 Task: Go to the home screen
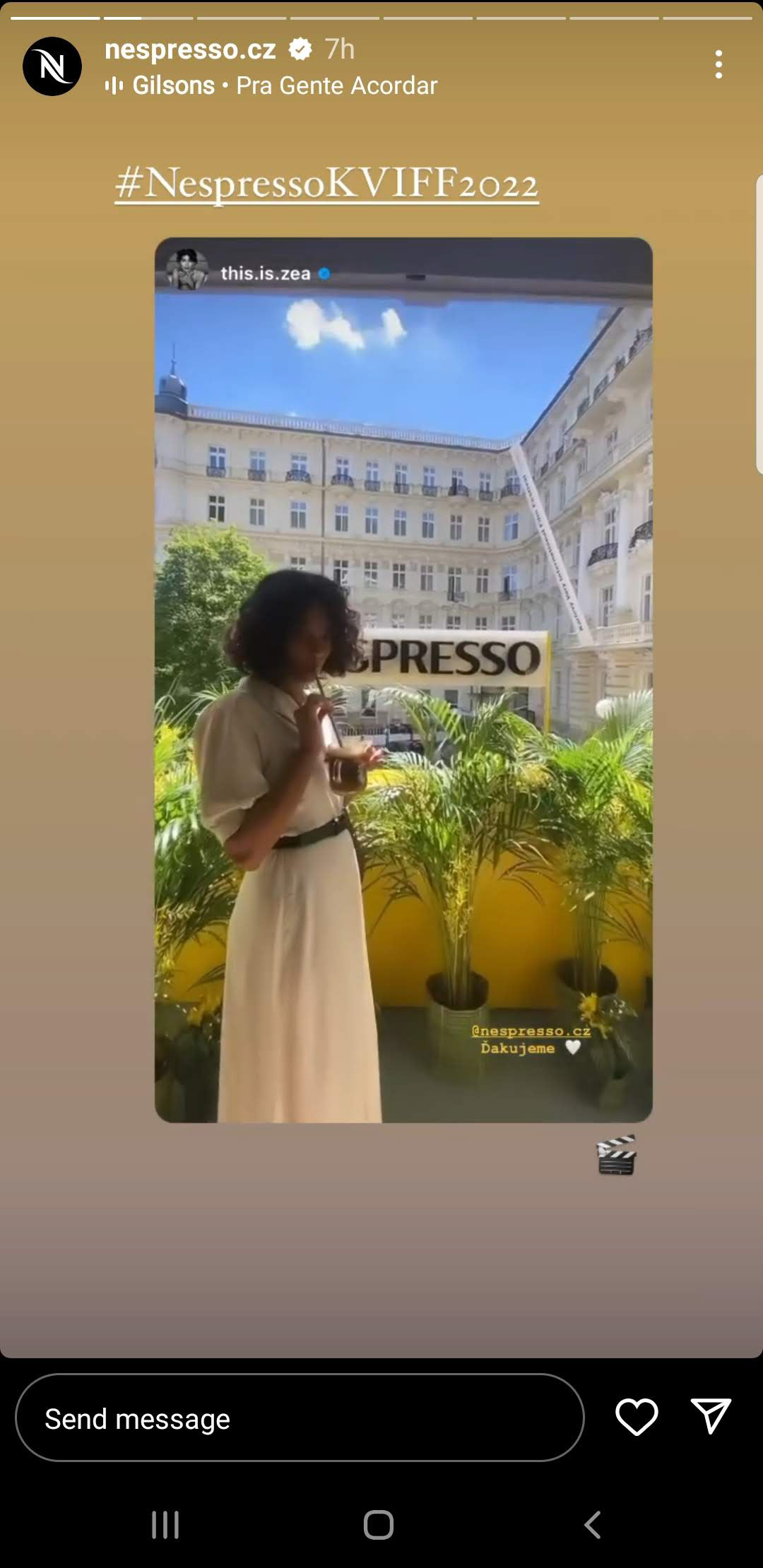point(379,1524)
